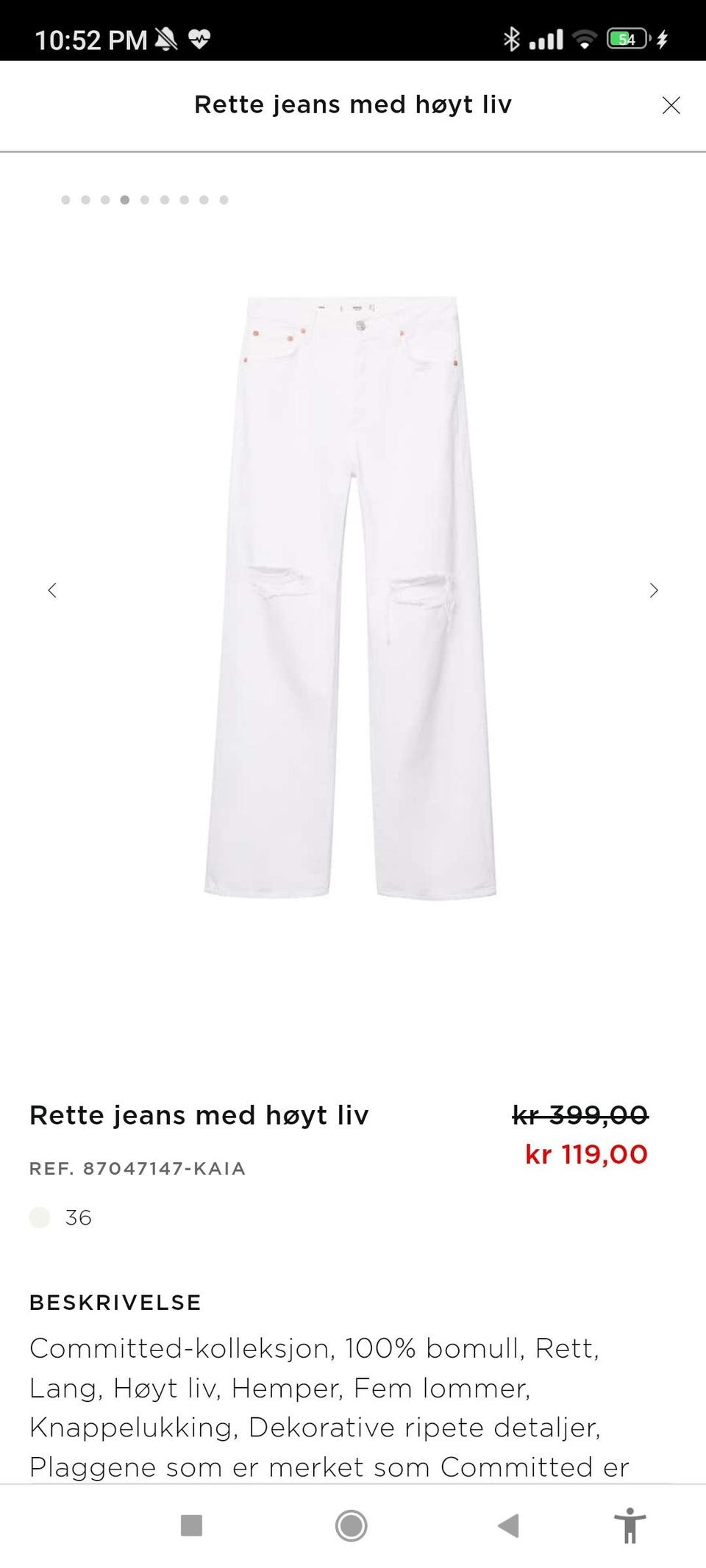Close the product detail view

[671, 106]
